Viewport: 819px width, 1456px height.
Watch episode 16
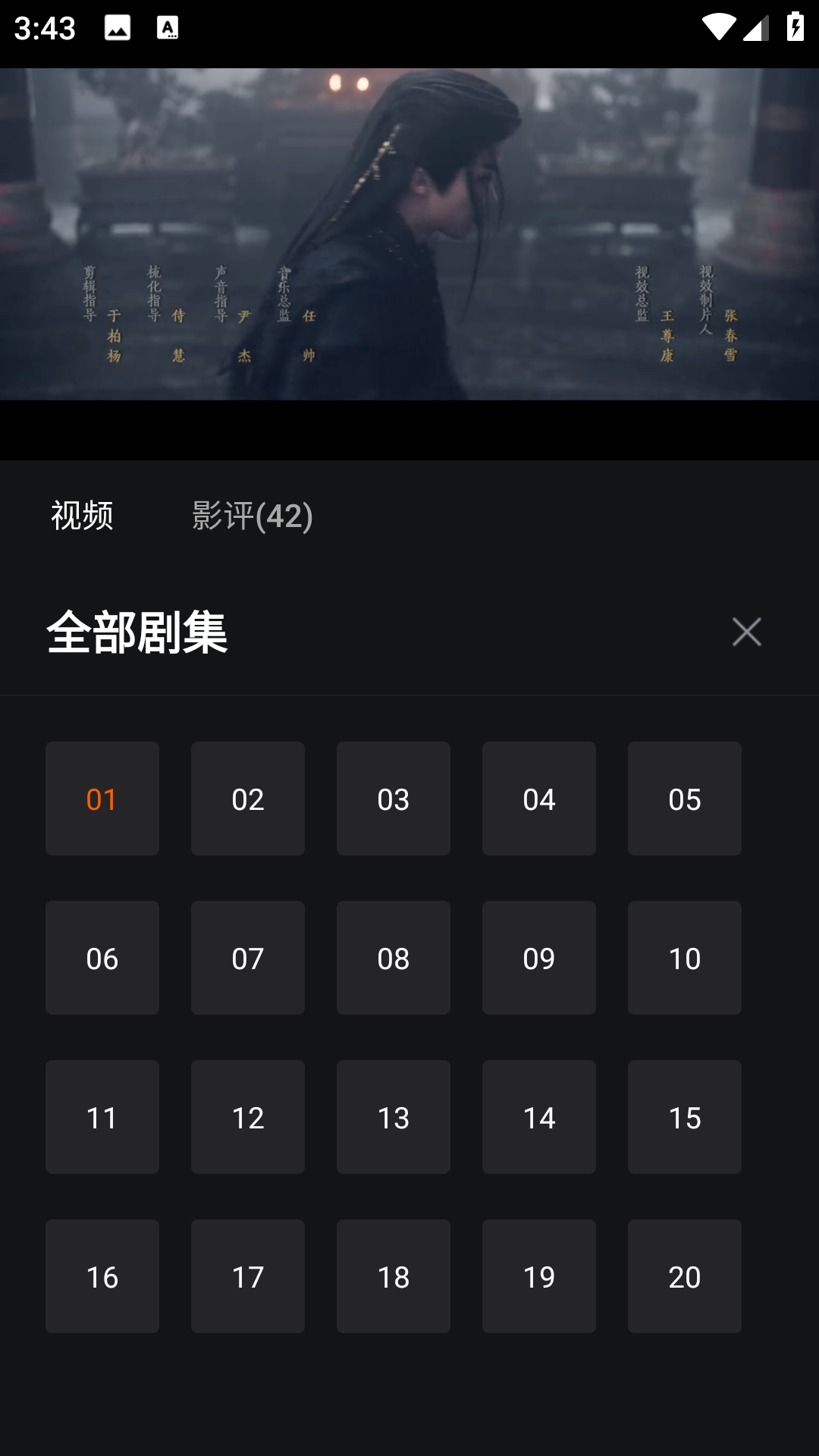coord(102,1276)
